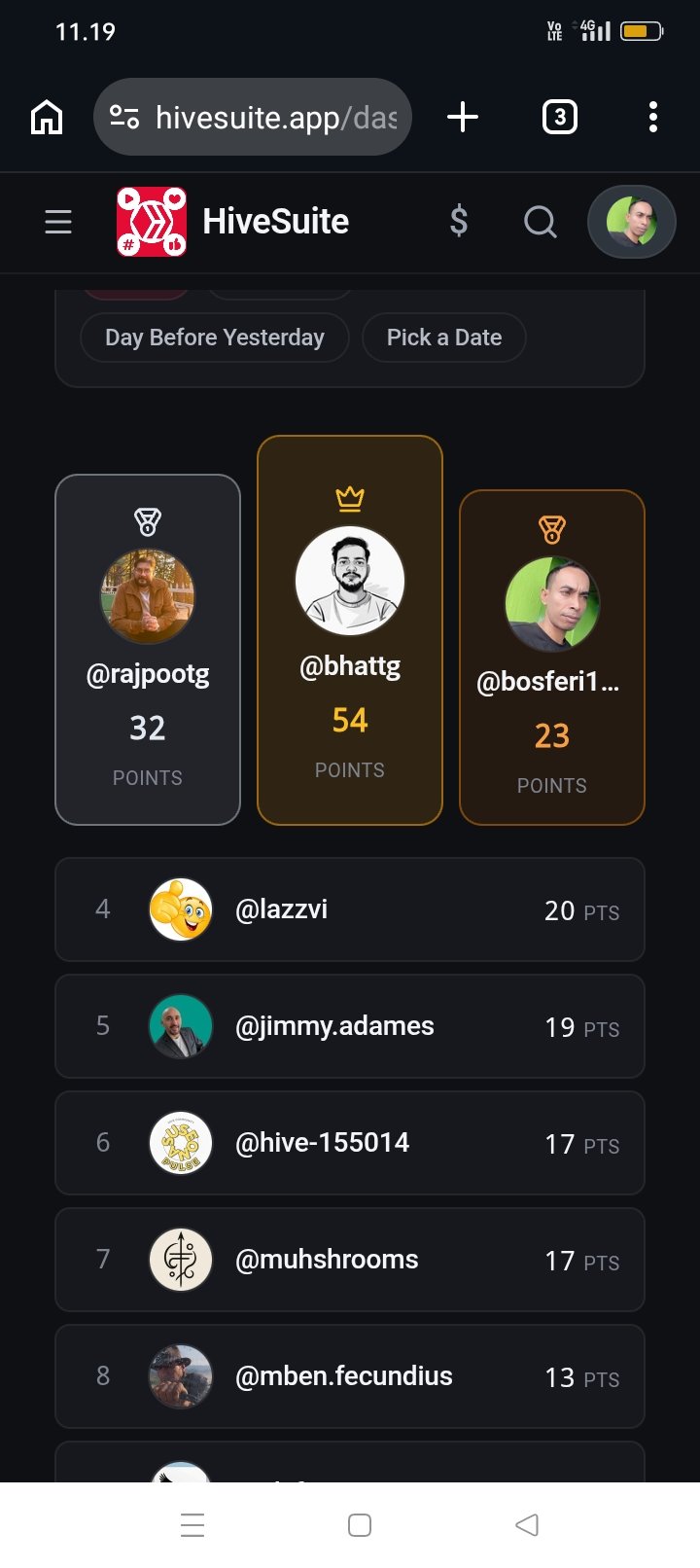The height and width of the screenshot is (1568, 700).
Task: Open the @lazzvi leaderboard row
Action: [350, 909]
